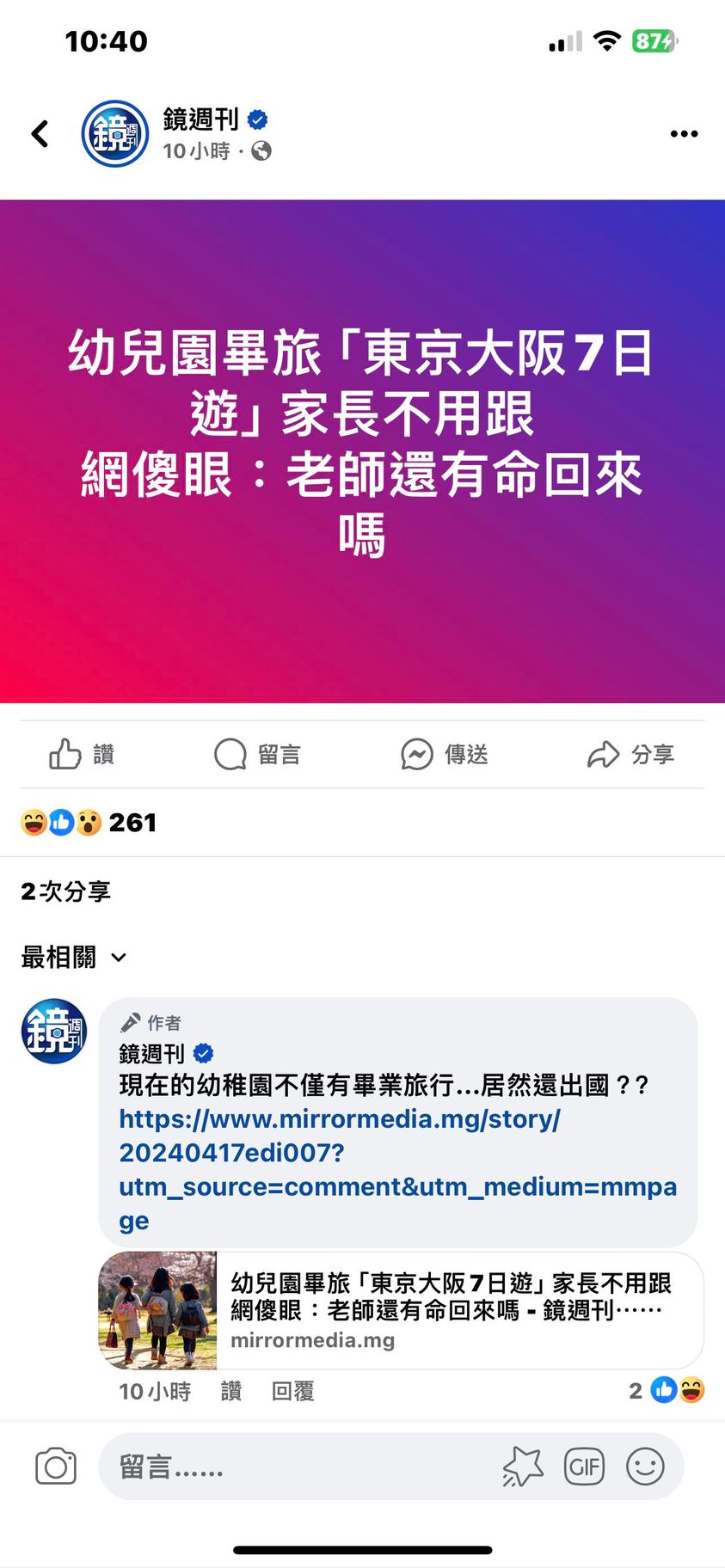Send post via 傳送 Messenger button
Screen dimensions: 725x1568
point(444,755)
